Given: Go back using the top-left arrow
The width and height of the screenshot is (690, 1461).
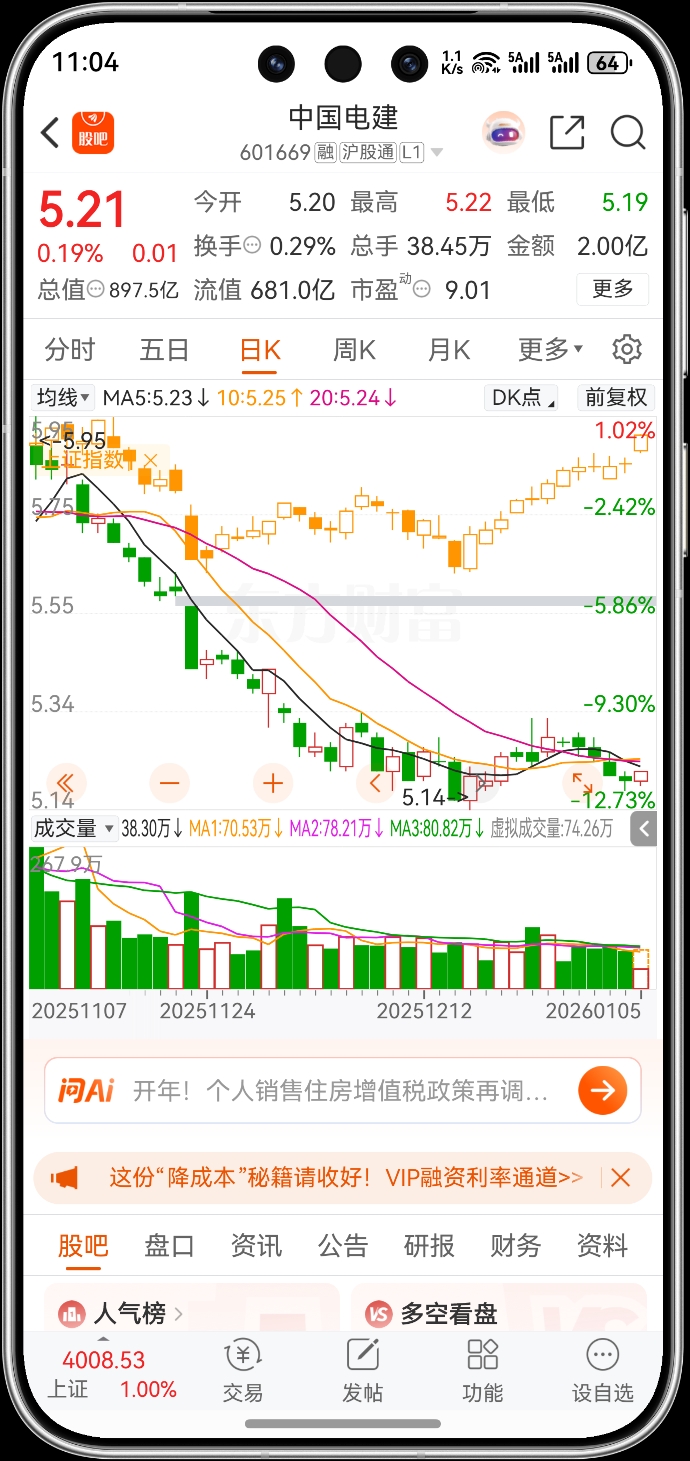Looking at the screenshot, I should (x=50, y=133).
